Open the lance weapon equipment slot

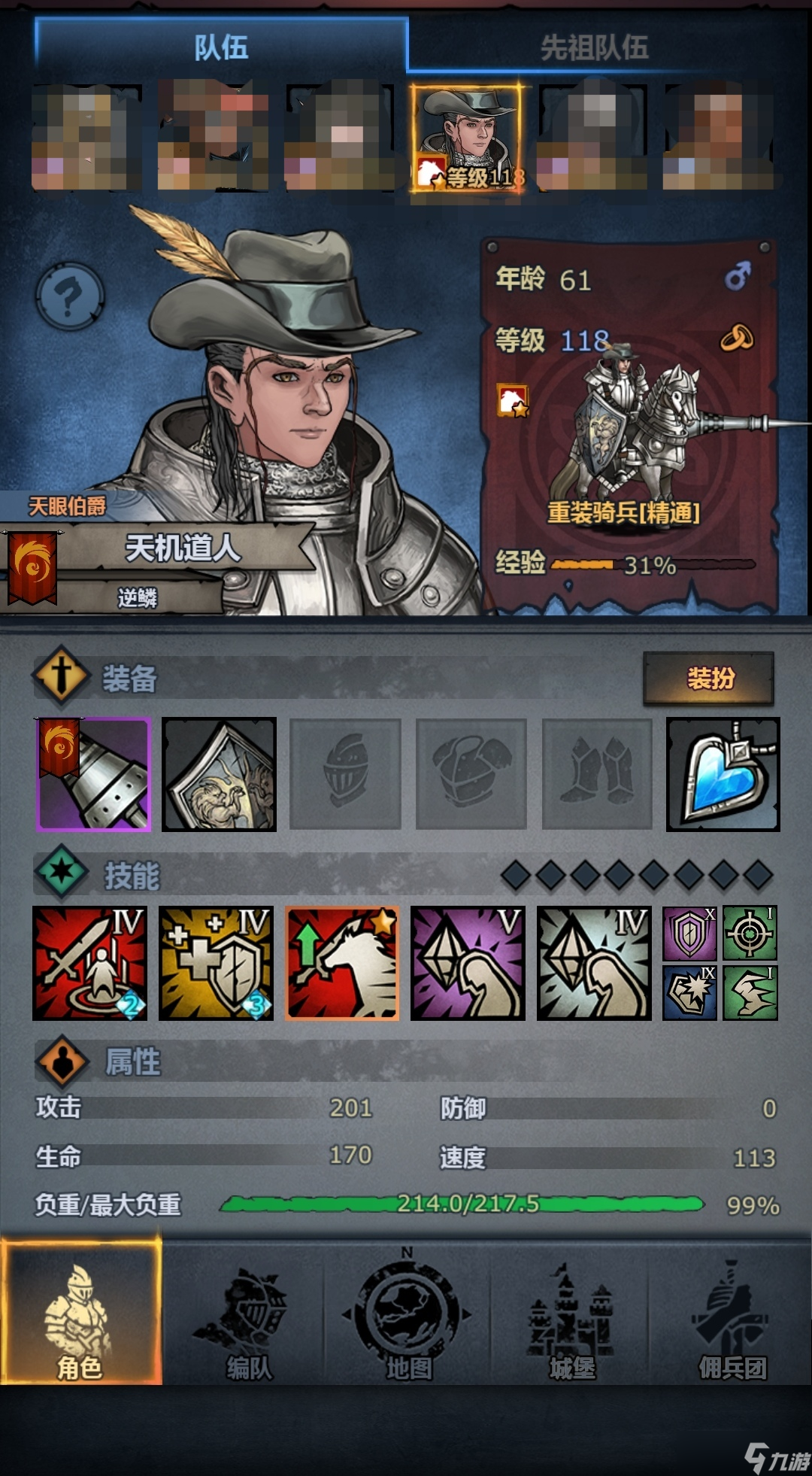pyautogui.click(x=94, y=774)
